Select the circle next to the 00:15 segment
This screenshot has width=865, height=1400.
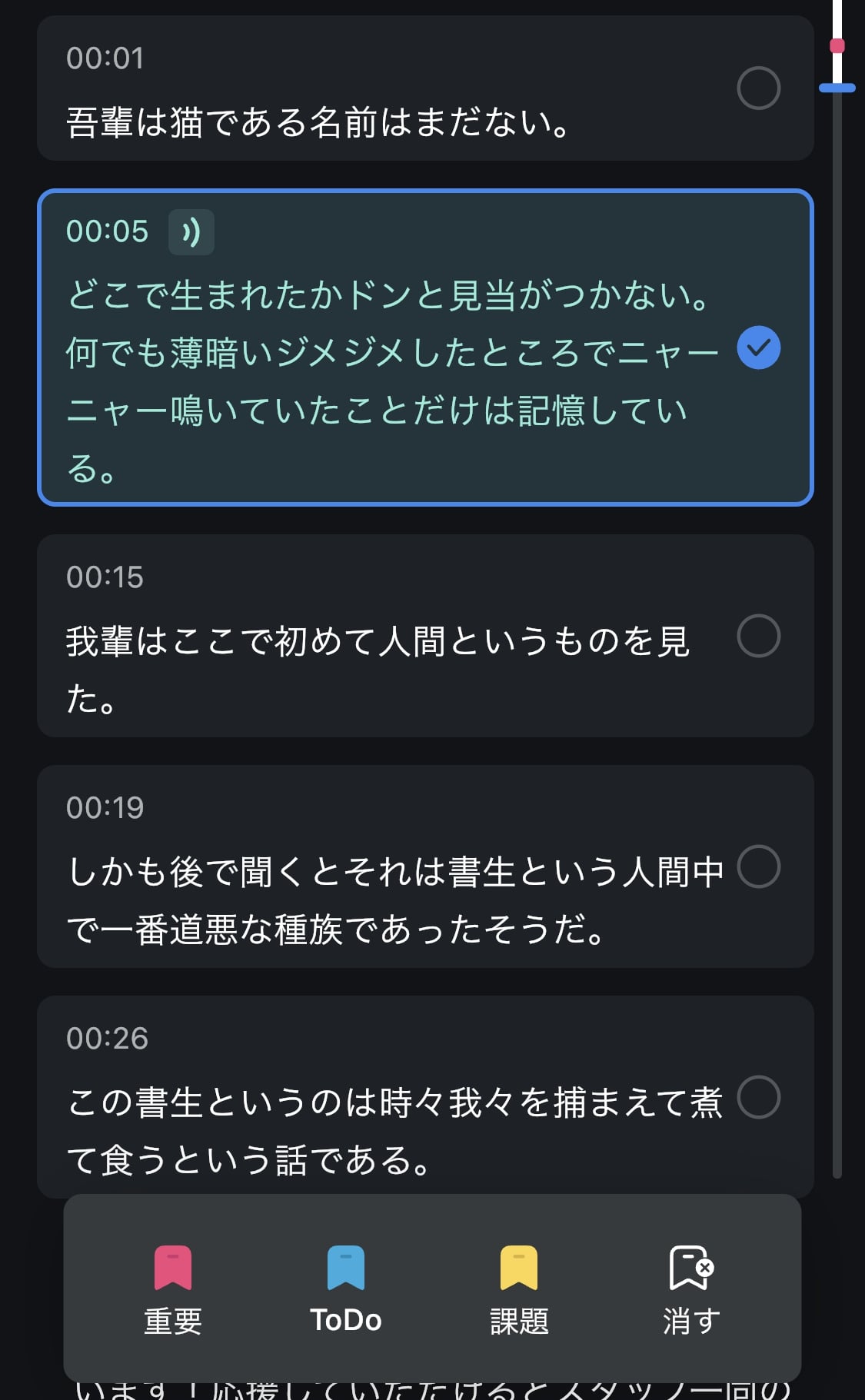(x=758, y=637)
